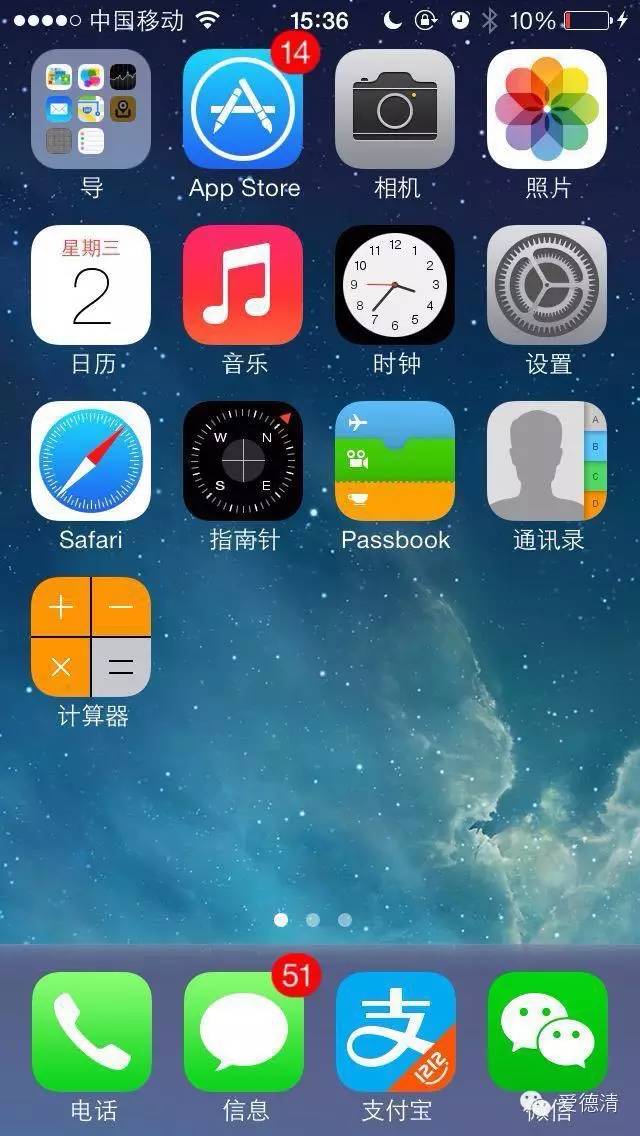Screen dimensions: 640x1136
Task: Launch the 计算器 calculator
Action: pos(91,637)
